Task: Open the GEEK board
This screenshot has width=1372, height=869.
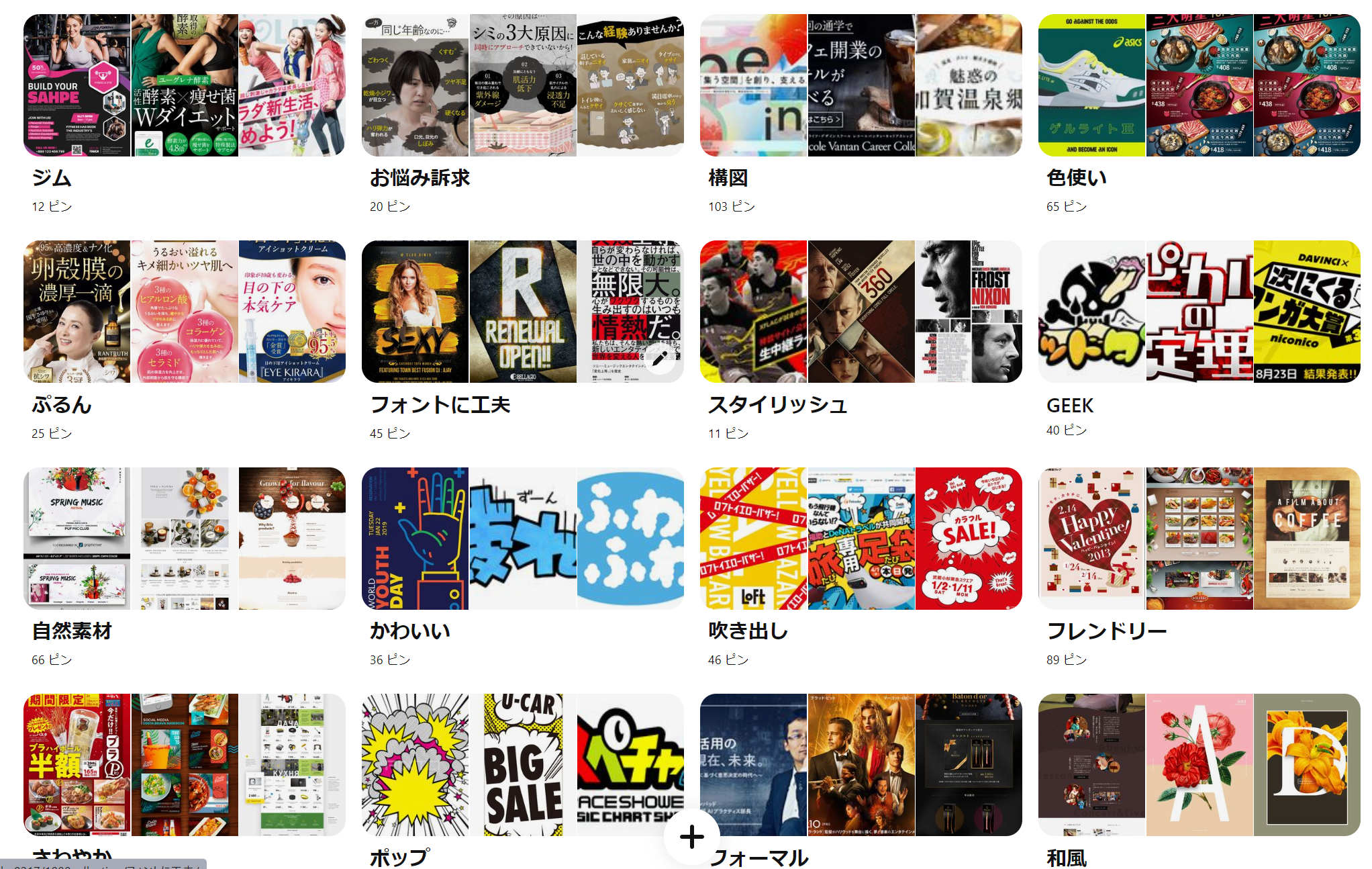Action: coord(1199,312)
